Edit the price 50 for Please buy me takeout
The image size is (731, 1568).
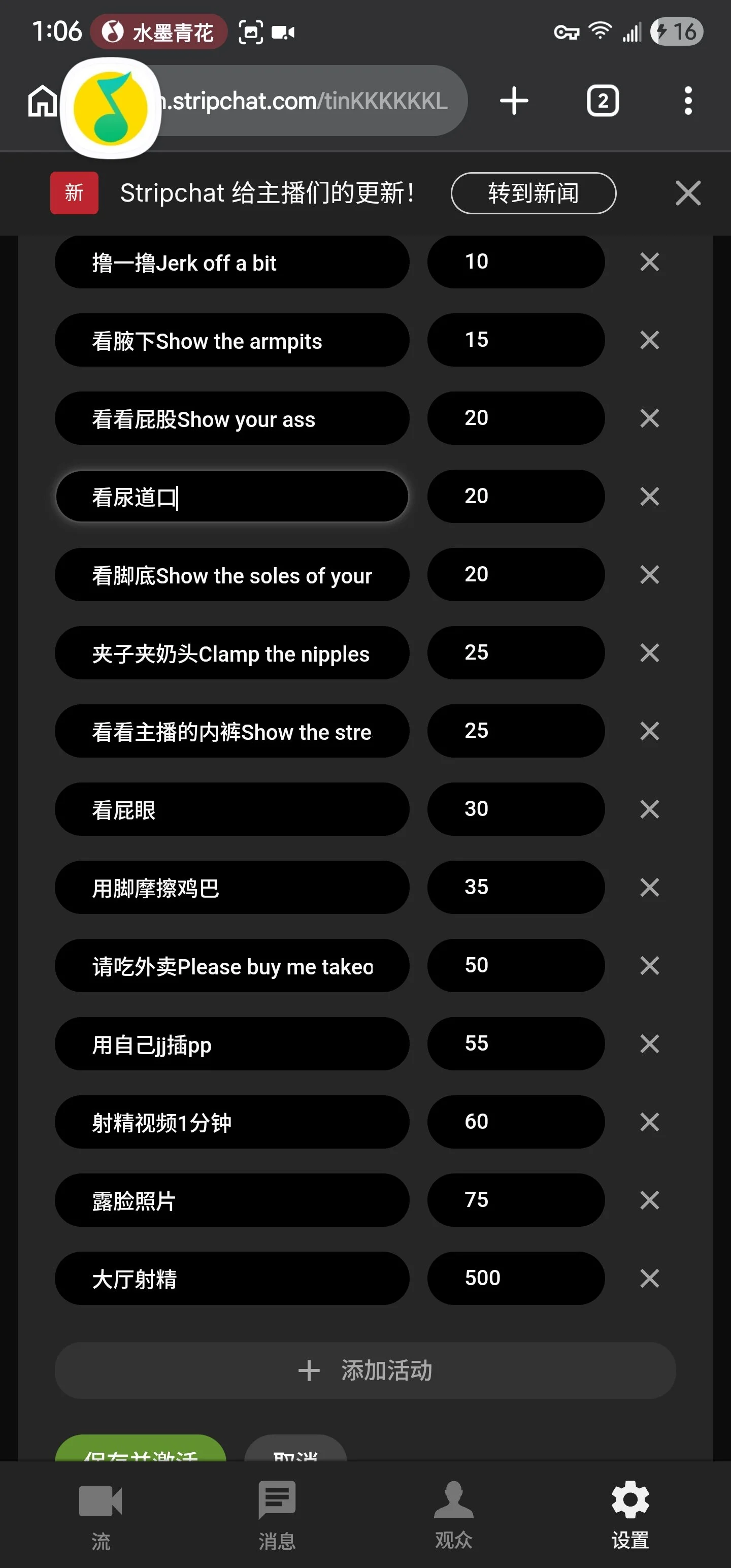516,965
